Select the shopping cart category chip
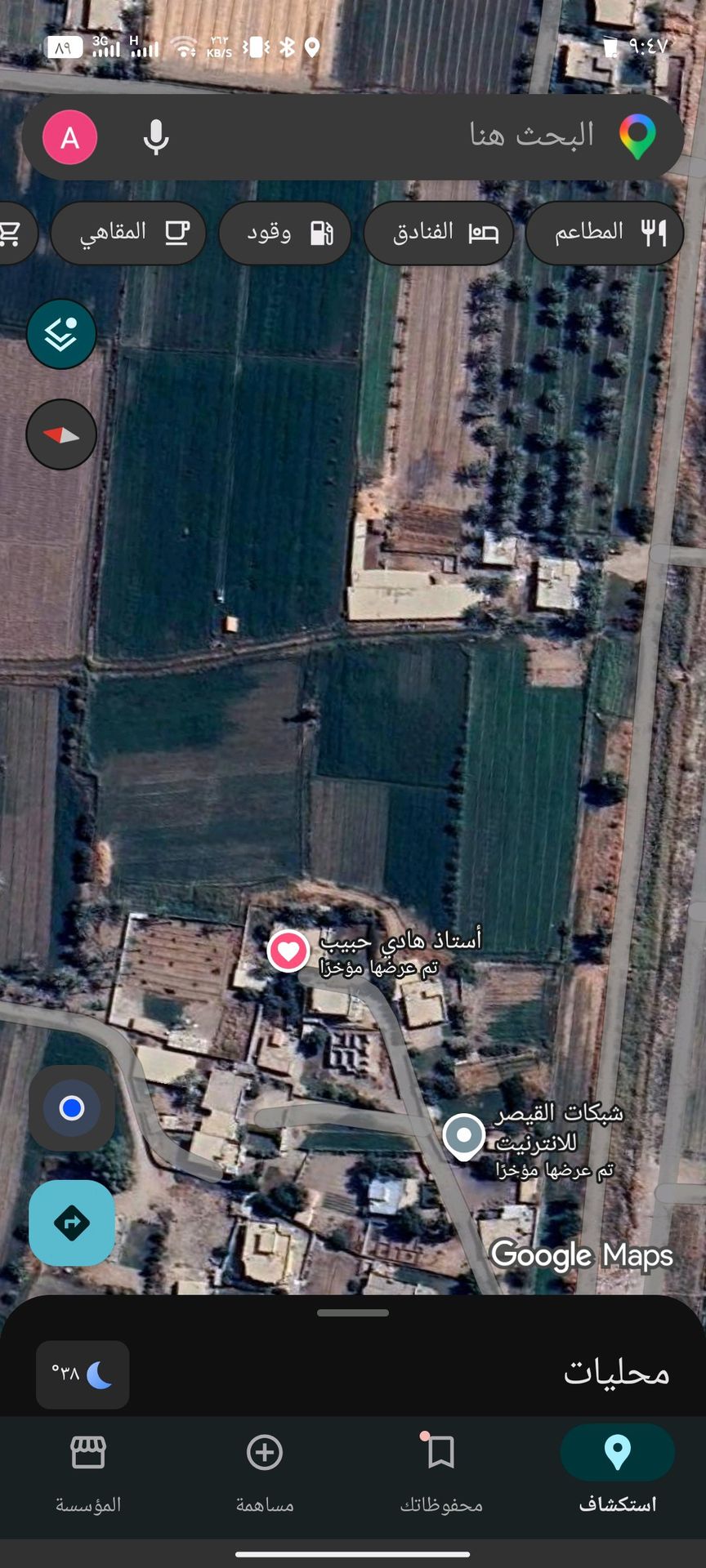Viewport: 706px width, 1568px height. pos(15,233)
